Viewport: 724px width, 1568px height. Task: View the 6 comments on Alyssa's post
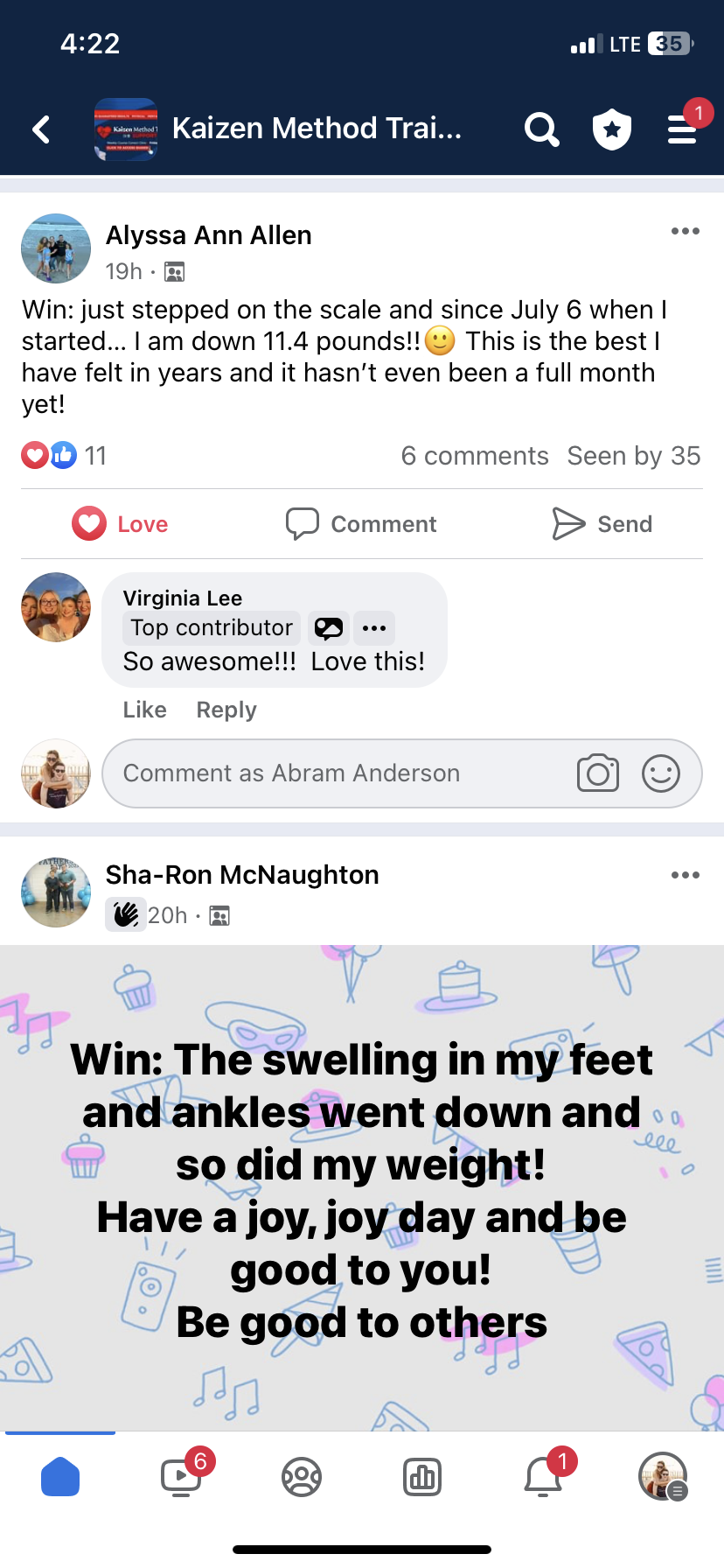[474, 456]
